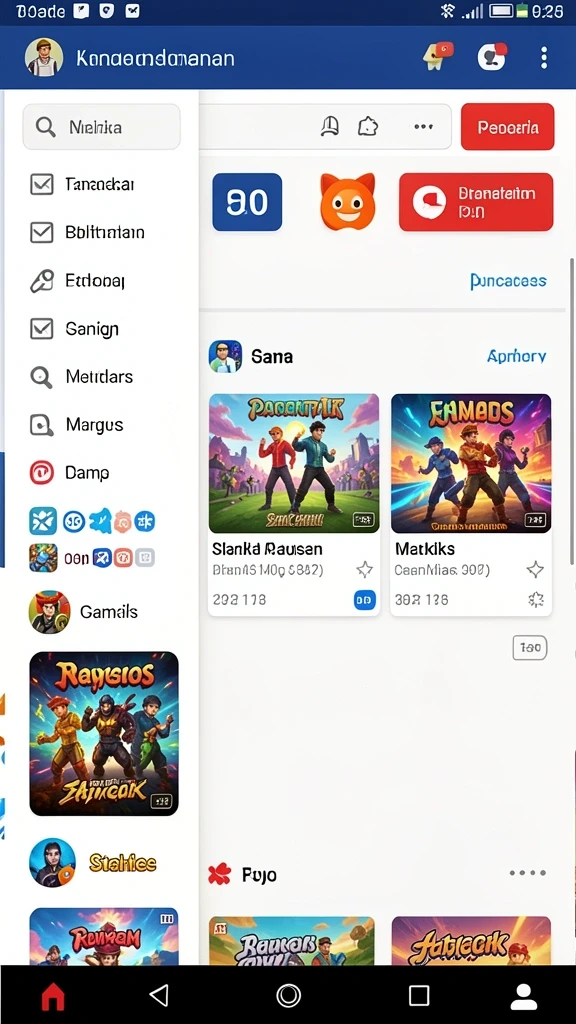The width and height of the screenshot is (576, 1024).
Task: Select the Etdonaj menu row
Action: click(99, 281)
